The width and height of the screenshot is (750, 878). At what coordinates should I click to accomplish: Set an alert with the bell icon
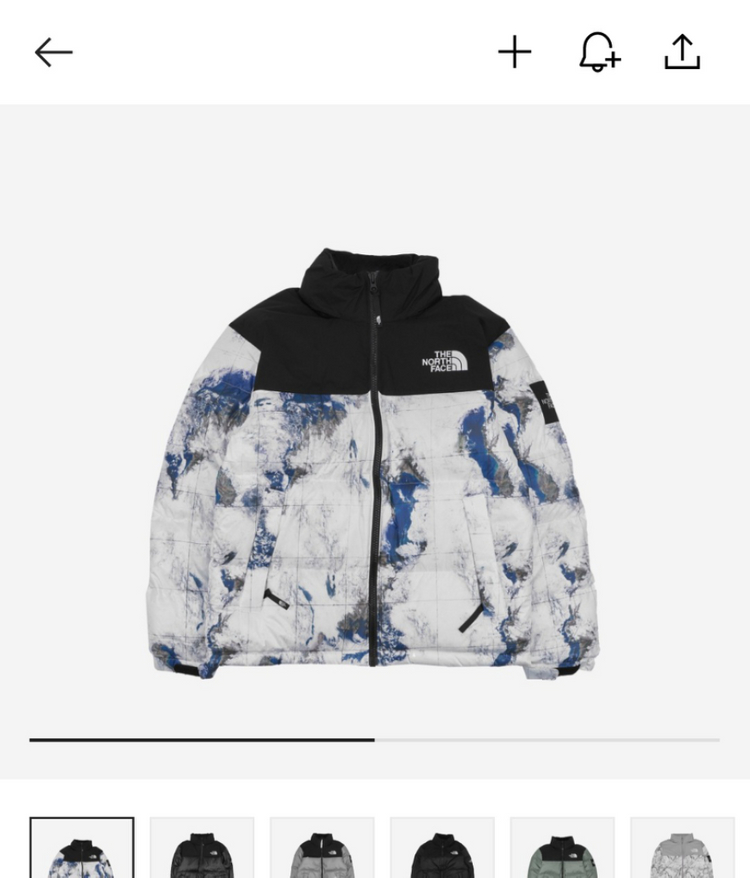[x=599, y=52]
